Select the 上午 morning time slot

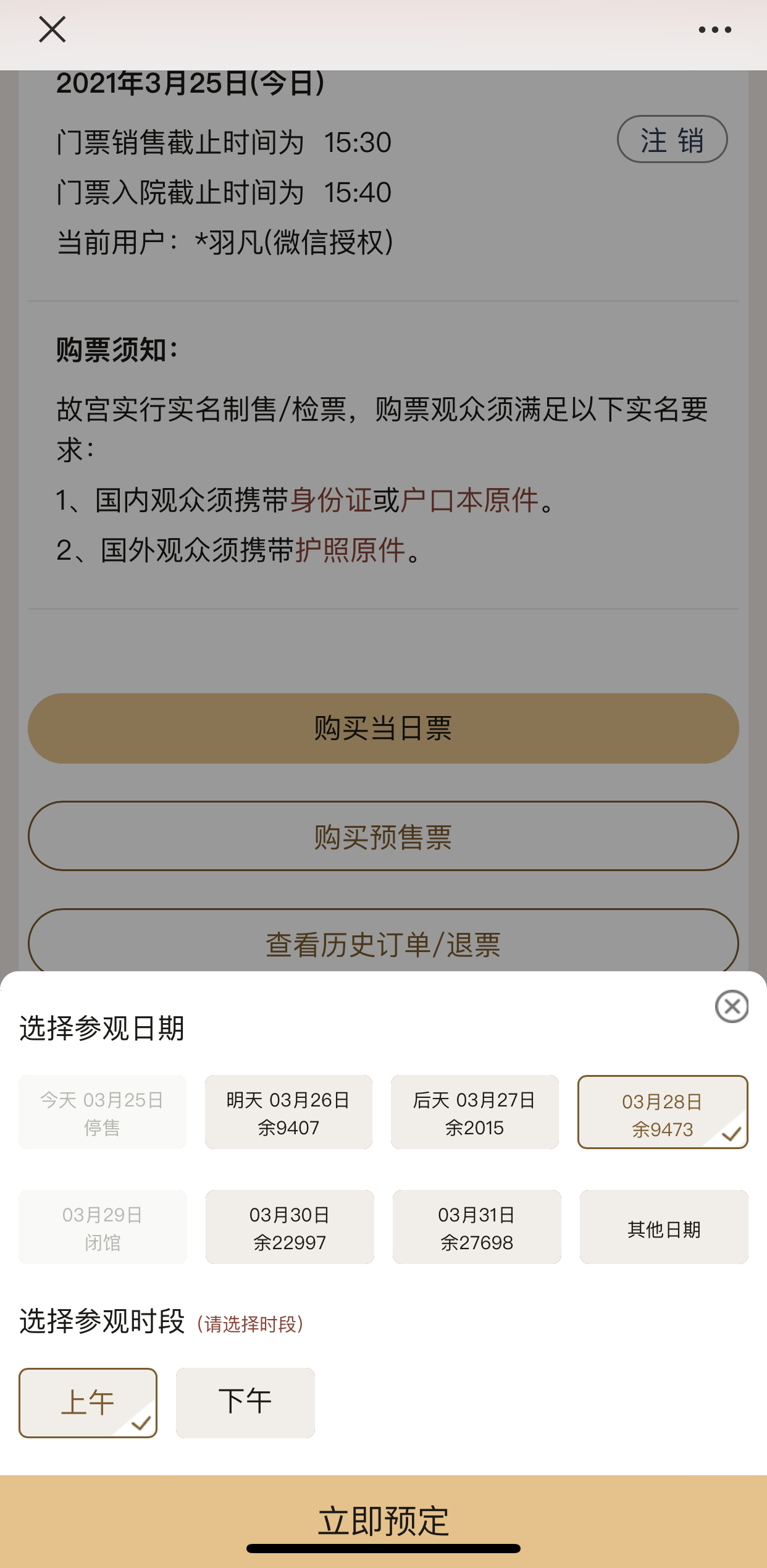88,1402
